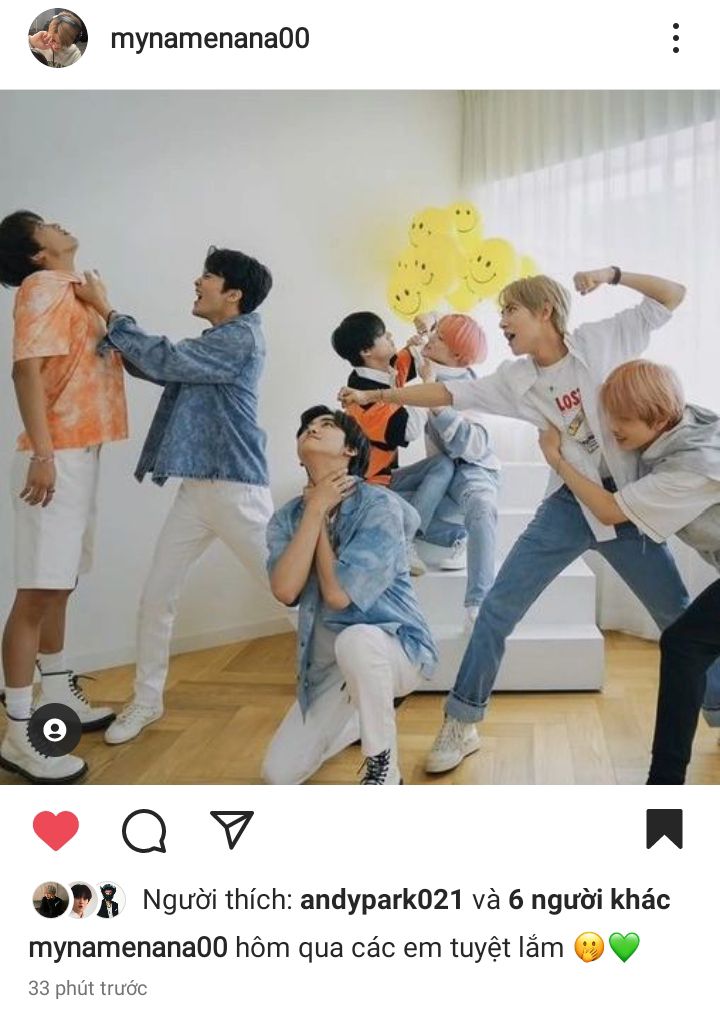720x1025 pixels.
Task: Open the post's three-dot options menu
Action: click(676, 39)
